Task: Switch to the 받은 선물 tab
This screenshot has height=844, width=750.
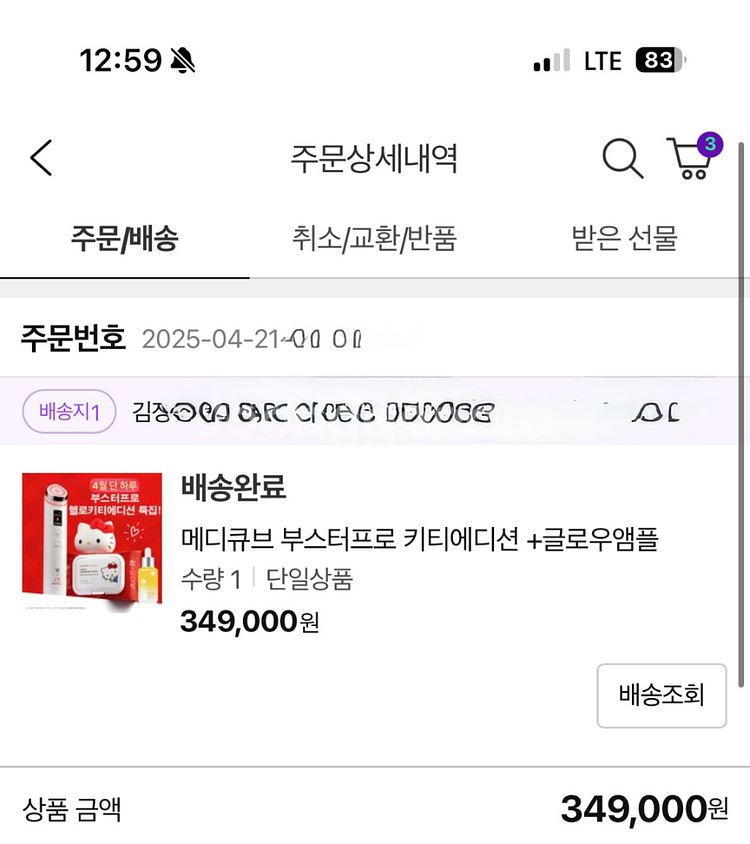Action: pyautogui.click(x=624, y=239)
